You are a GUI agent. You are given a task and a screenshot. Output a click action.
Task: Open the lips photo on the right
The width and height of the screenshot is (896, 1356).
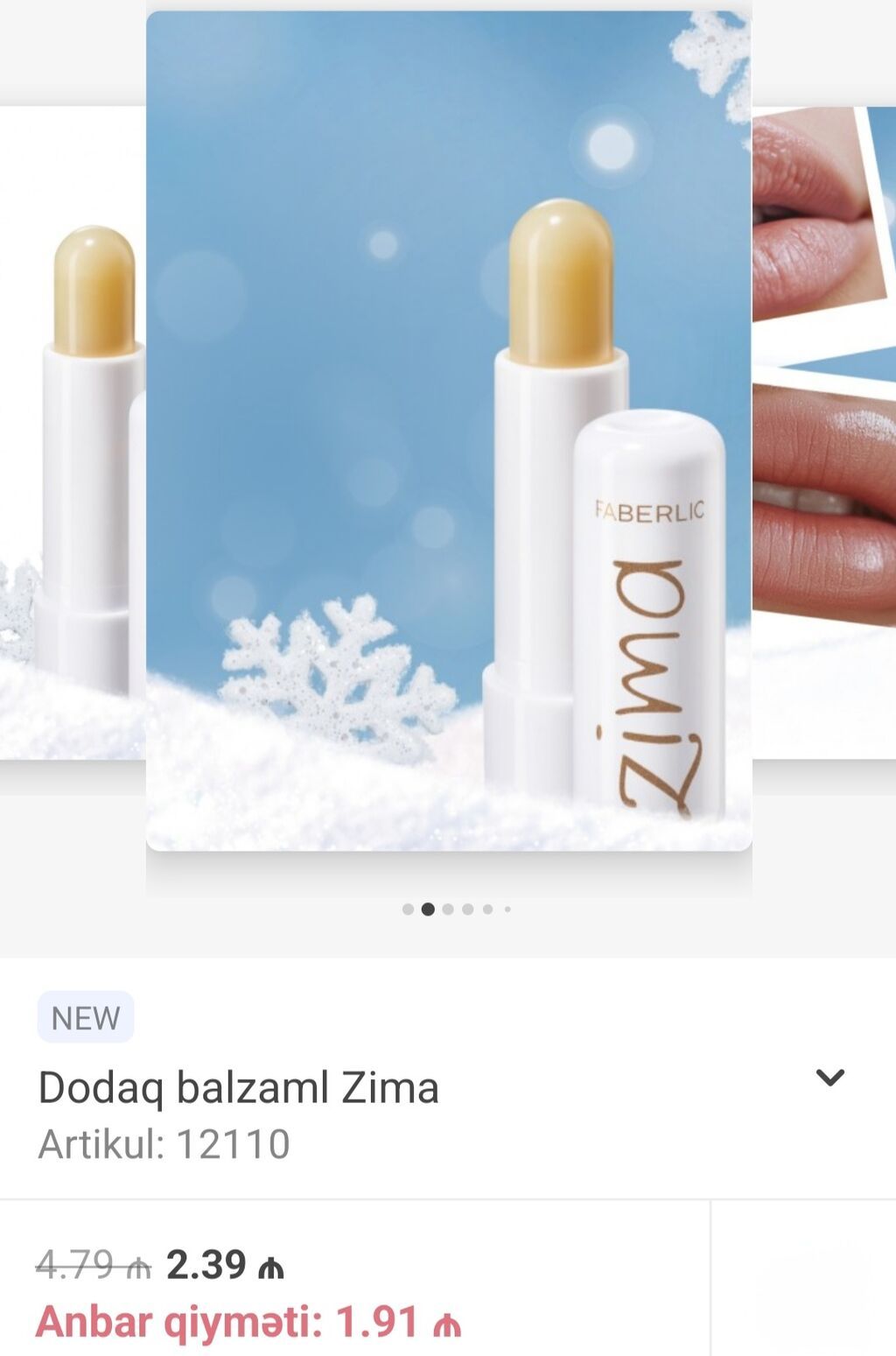click(x=824, y=429)
